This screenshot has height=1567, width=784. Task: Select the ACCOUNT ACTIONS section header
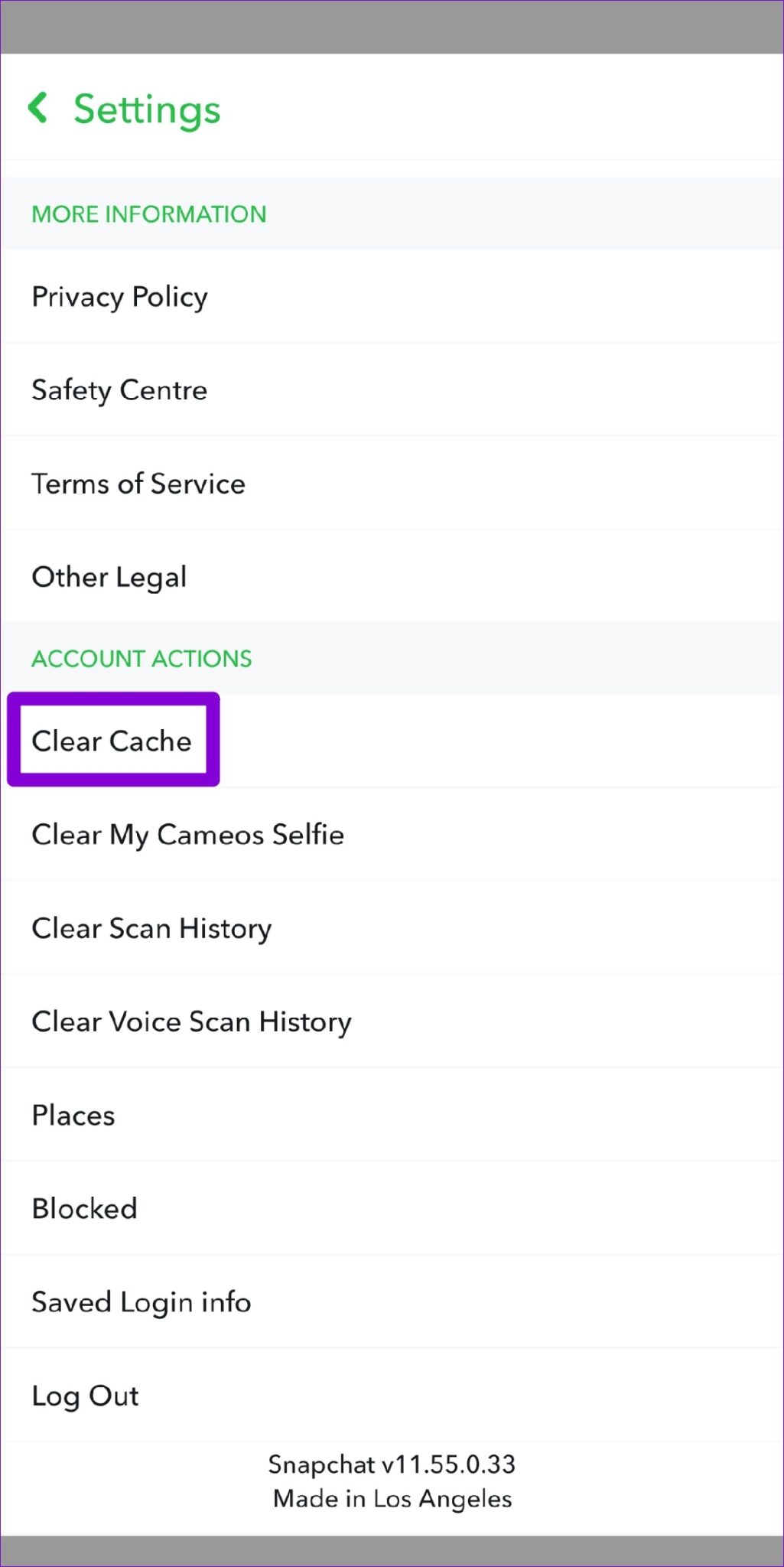pos(141,658)
